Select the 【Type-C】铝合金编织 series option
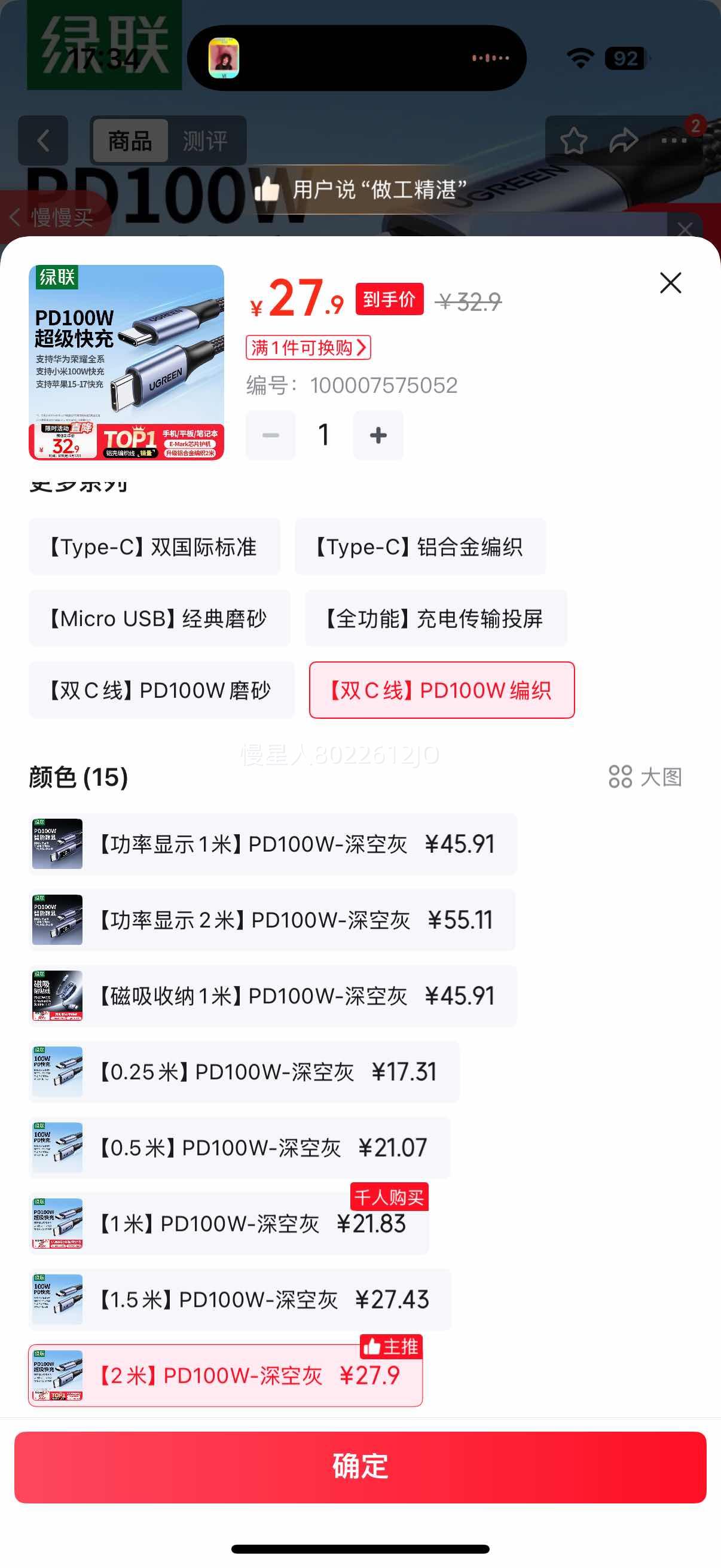The height and width of the screenshot is (1568, 721). pyautogui.click(x=420, y=547)
